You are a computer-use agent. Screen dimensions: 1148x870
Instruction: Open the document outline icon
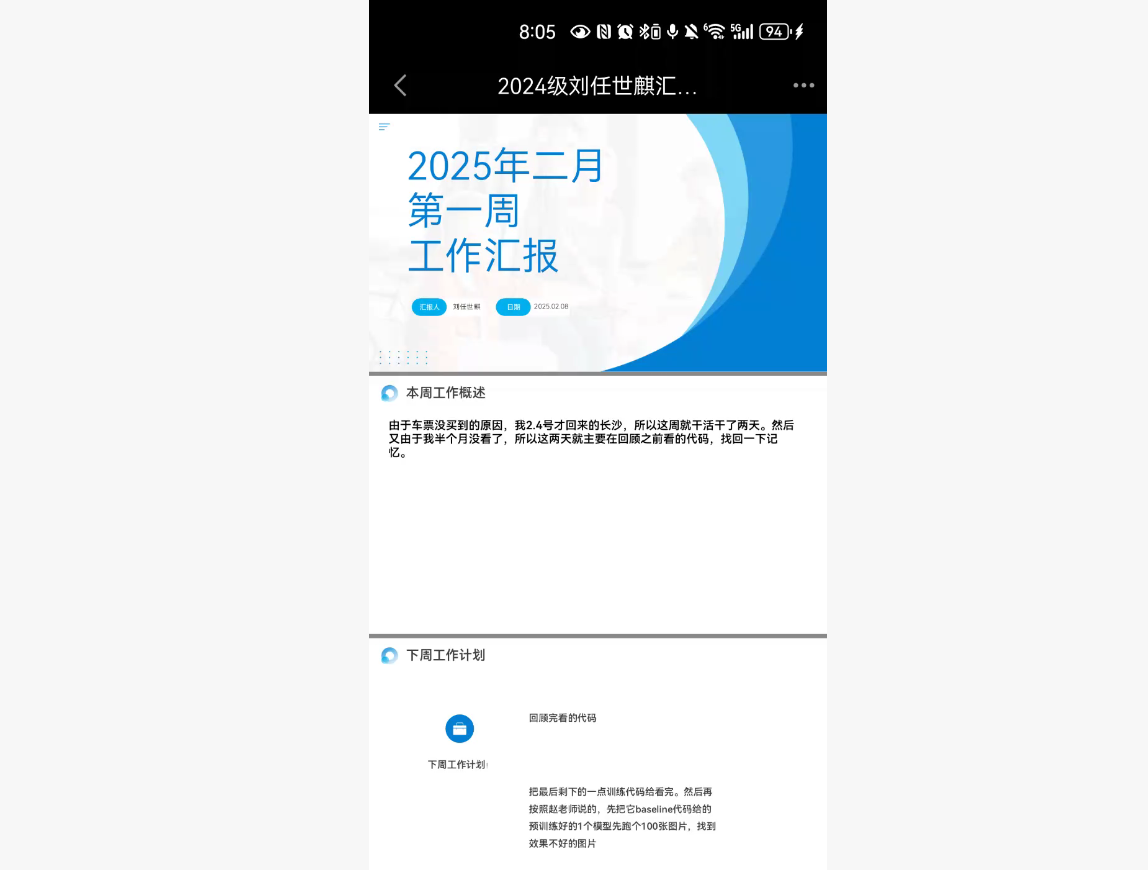[384, 127]
